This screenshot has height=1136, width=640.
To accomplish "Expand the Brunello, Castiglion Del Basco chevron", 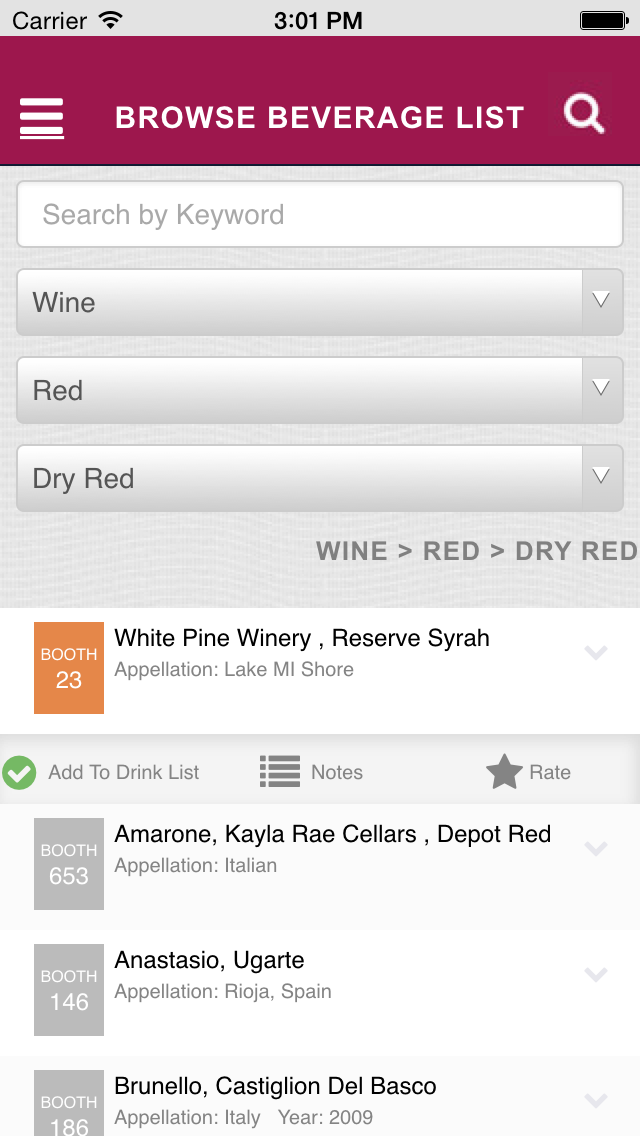I will coord(596,1101).
